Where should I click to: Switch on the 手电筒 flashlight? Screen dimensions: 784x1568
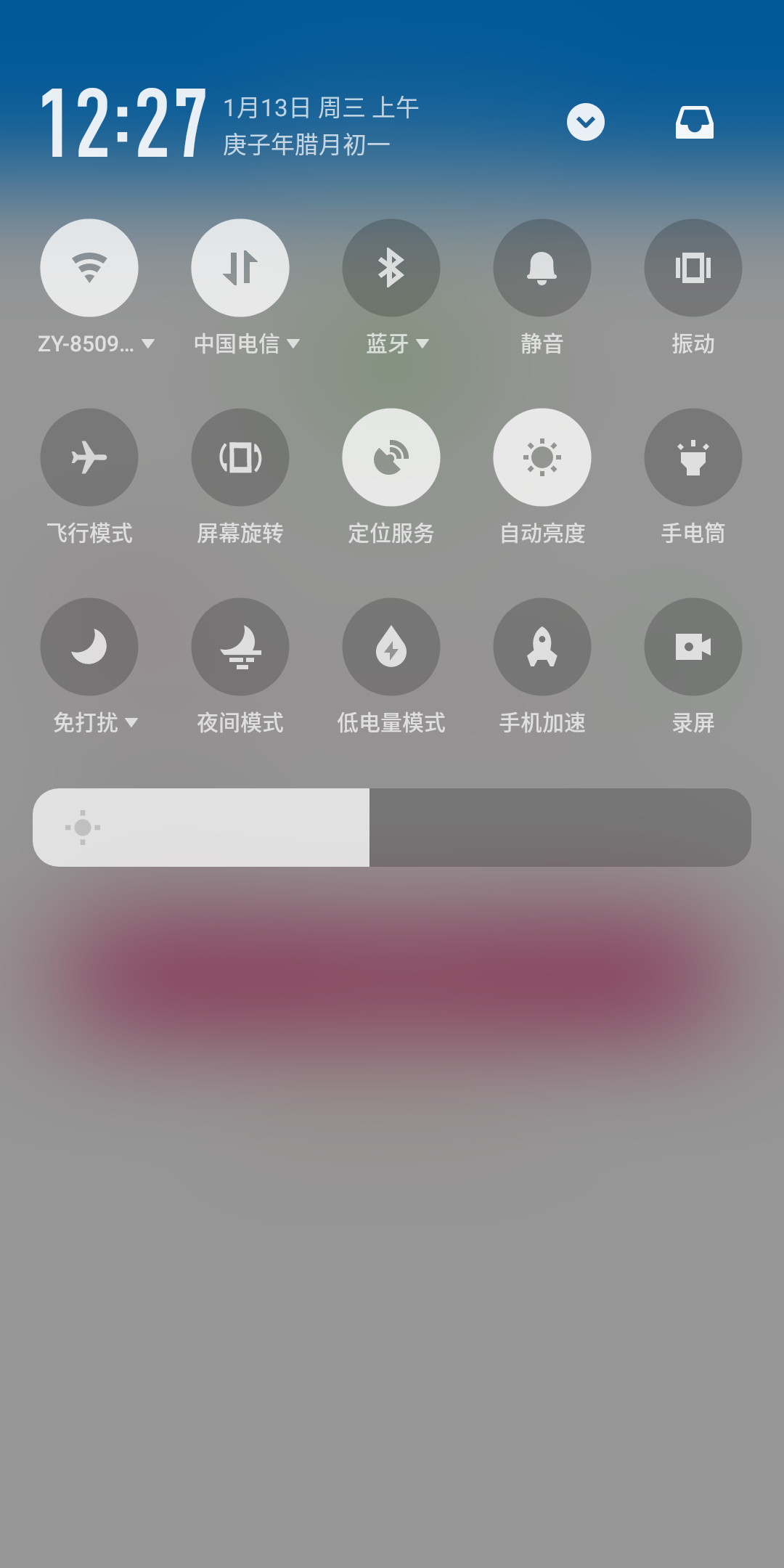(693, 457)
